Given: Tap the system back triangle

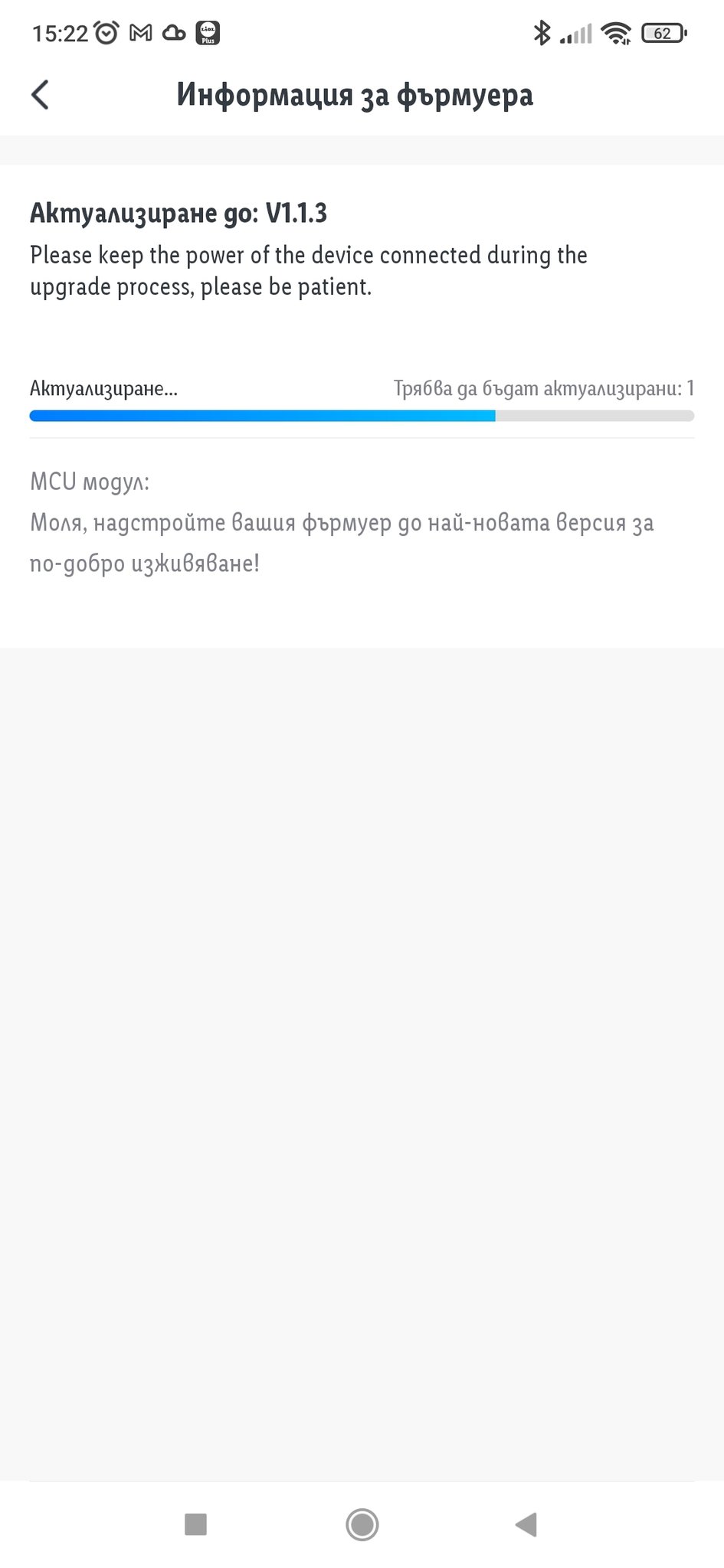Looking at the screenshot, I should [x=526, y=1524].
